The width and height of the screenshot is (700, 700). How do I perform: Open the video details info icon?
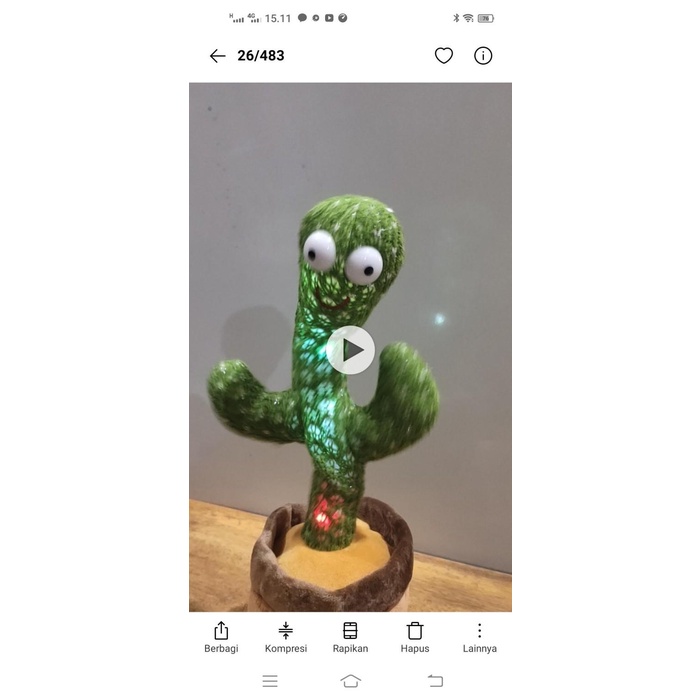[483, 56]
